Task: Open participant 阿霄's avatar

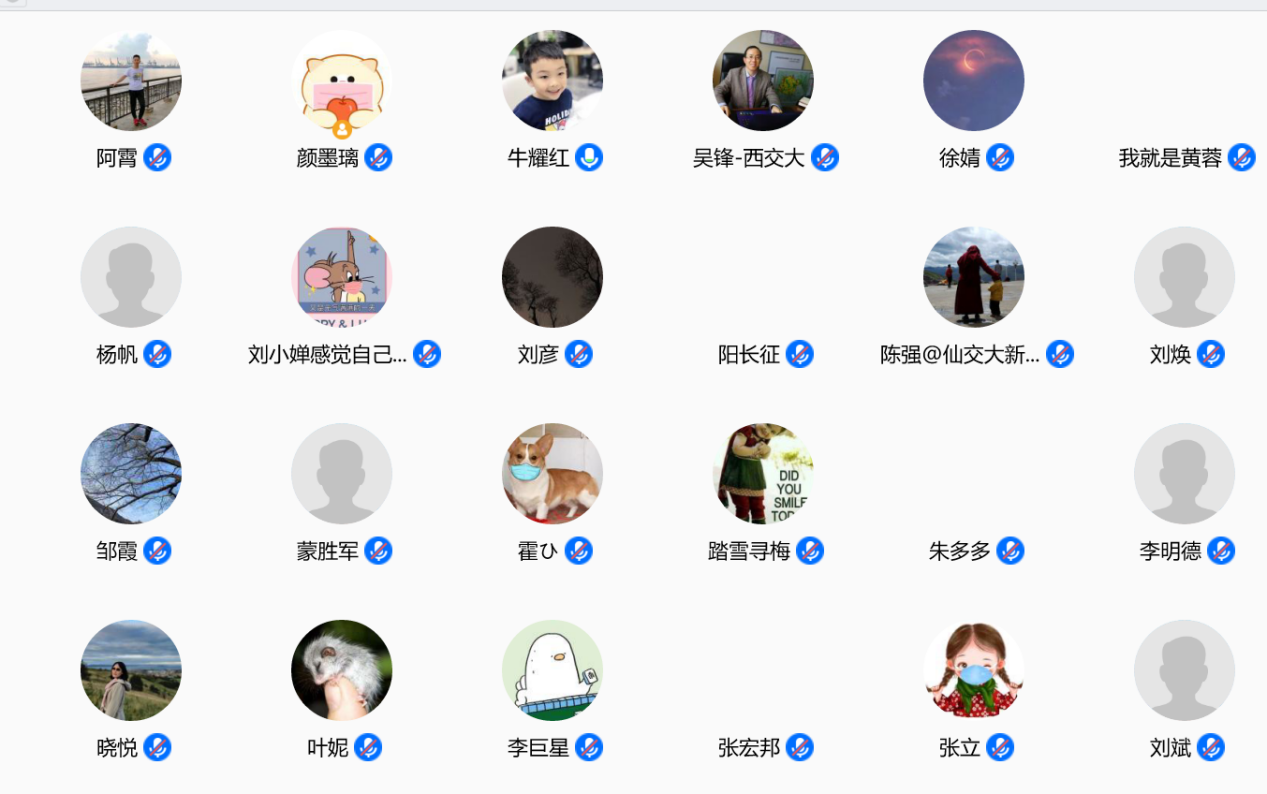Action: (x=131, y=81)
